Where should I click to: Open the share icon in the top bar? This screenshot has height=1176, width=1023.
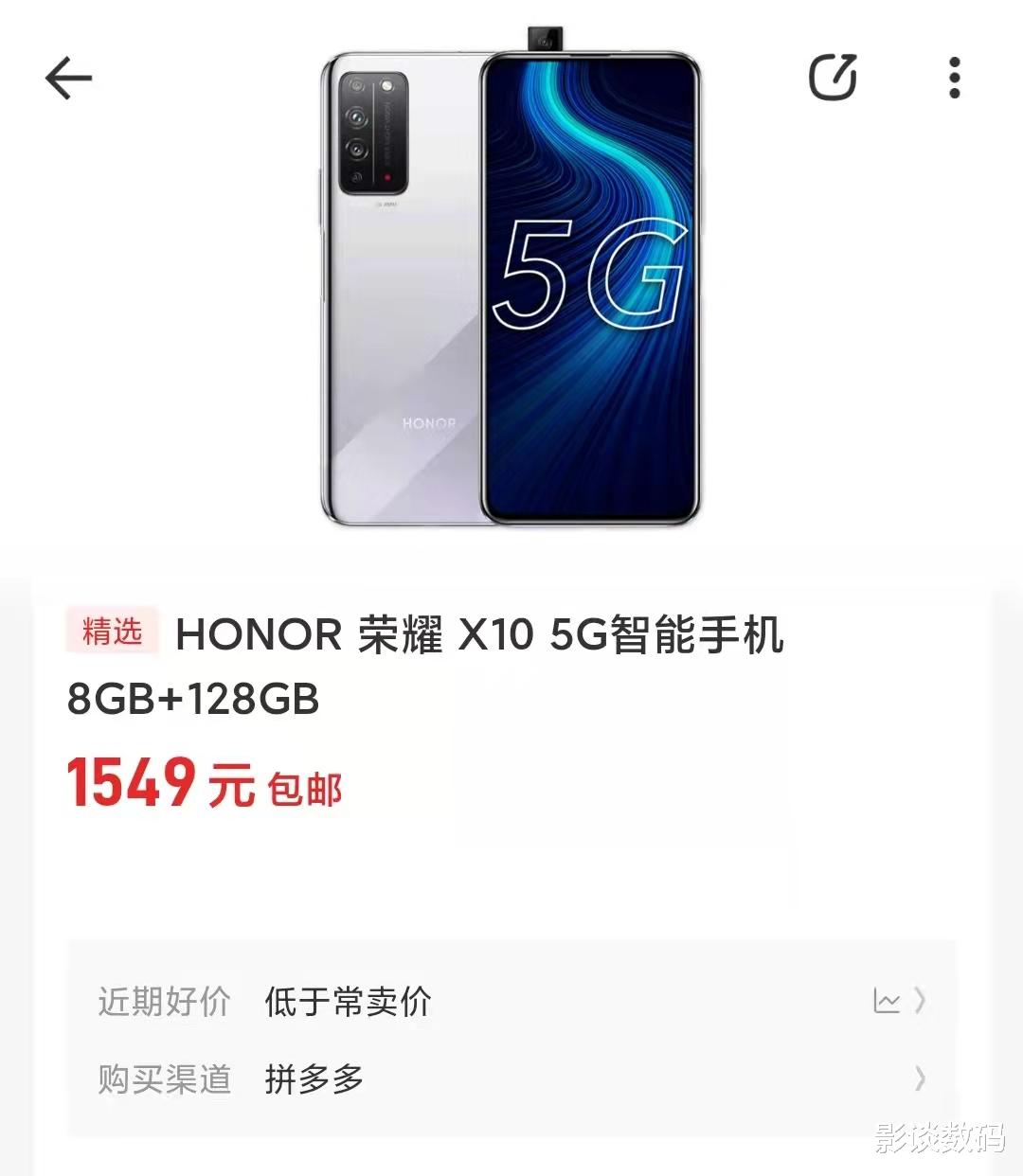(832, 78)
